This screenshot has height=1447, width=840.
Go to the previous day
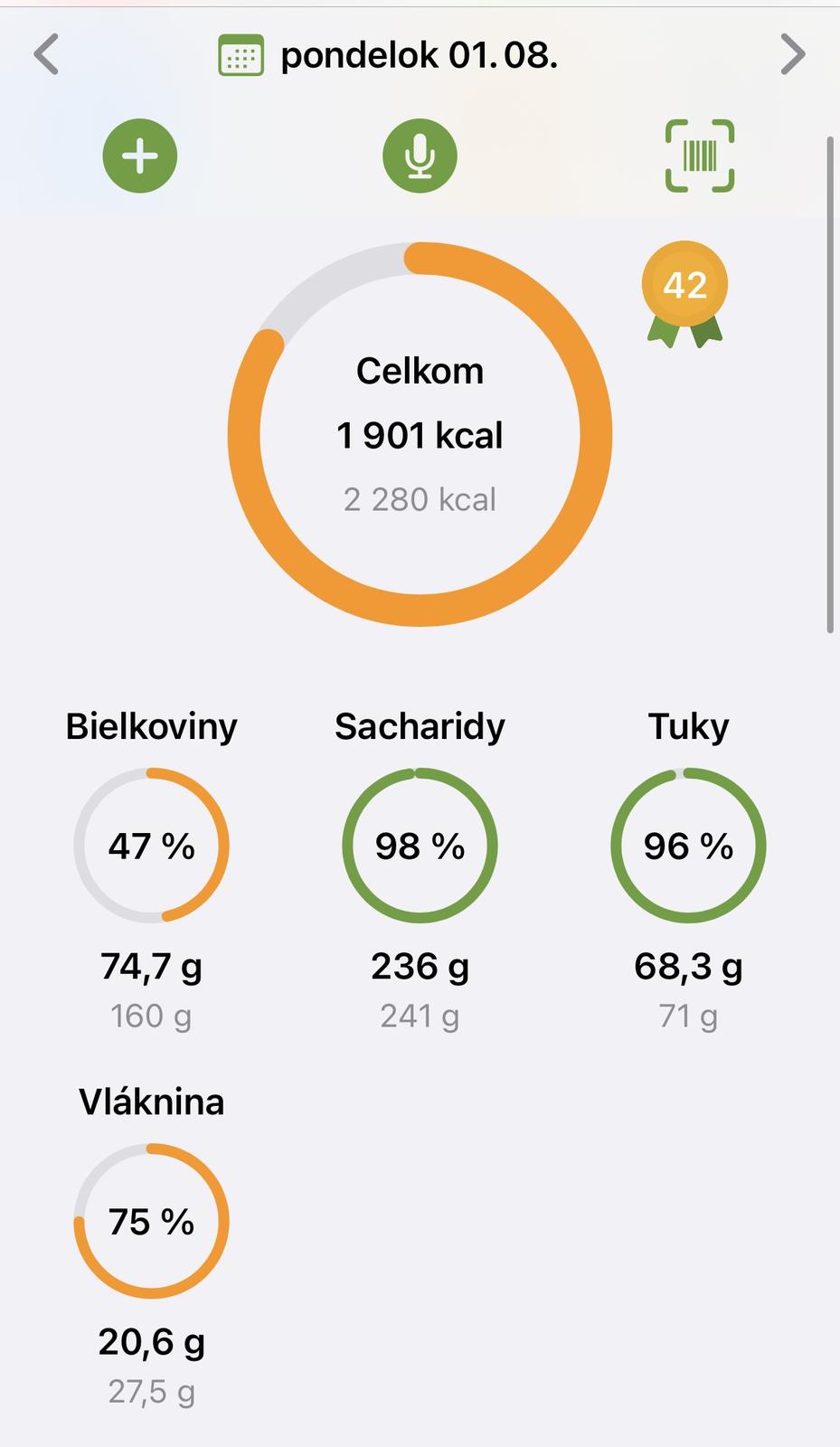(x=47, y=55)
